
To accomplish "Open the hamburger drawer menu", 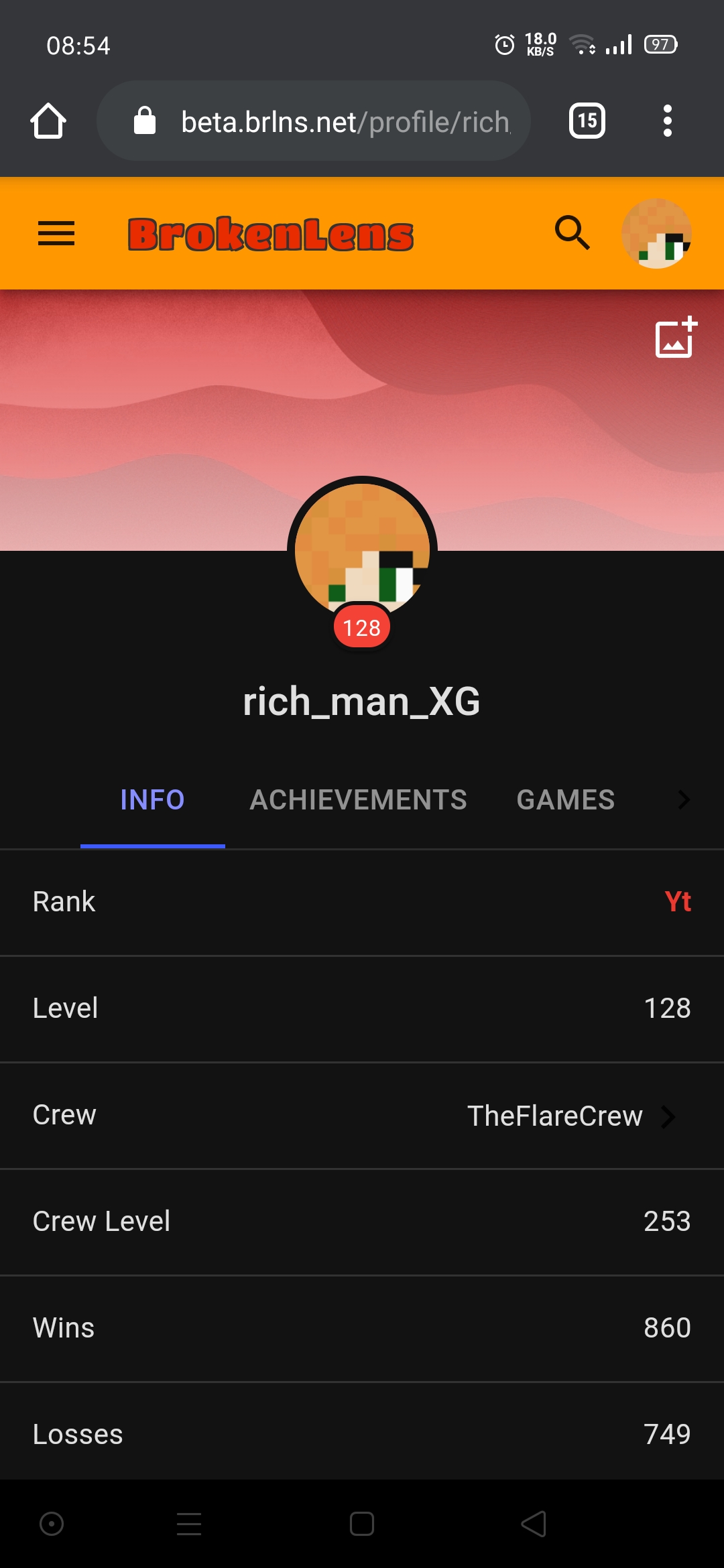I will tap(56, 233).
